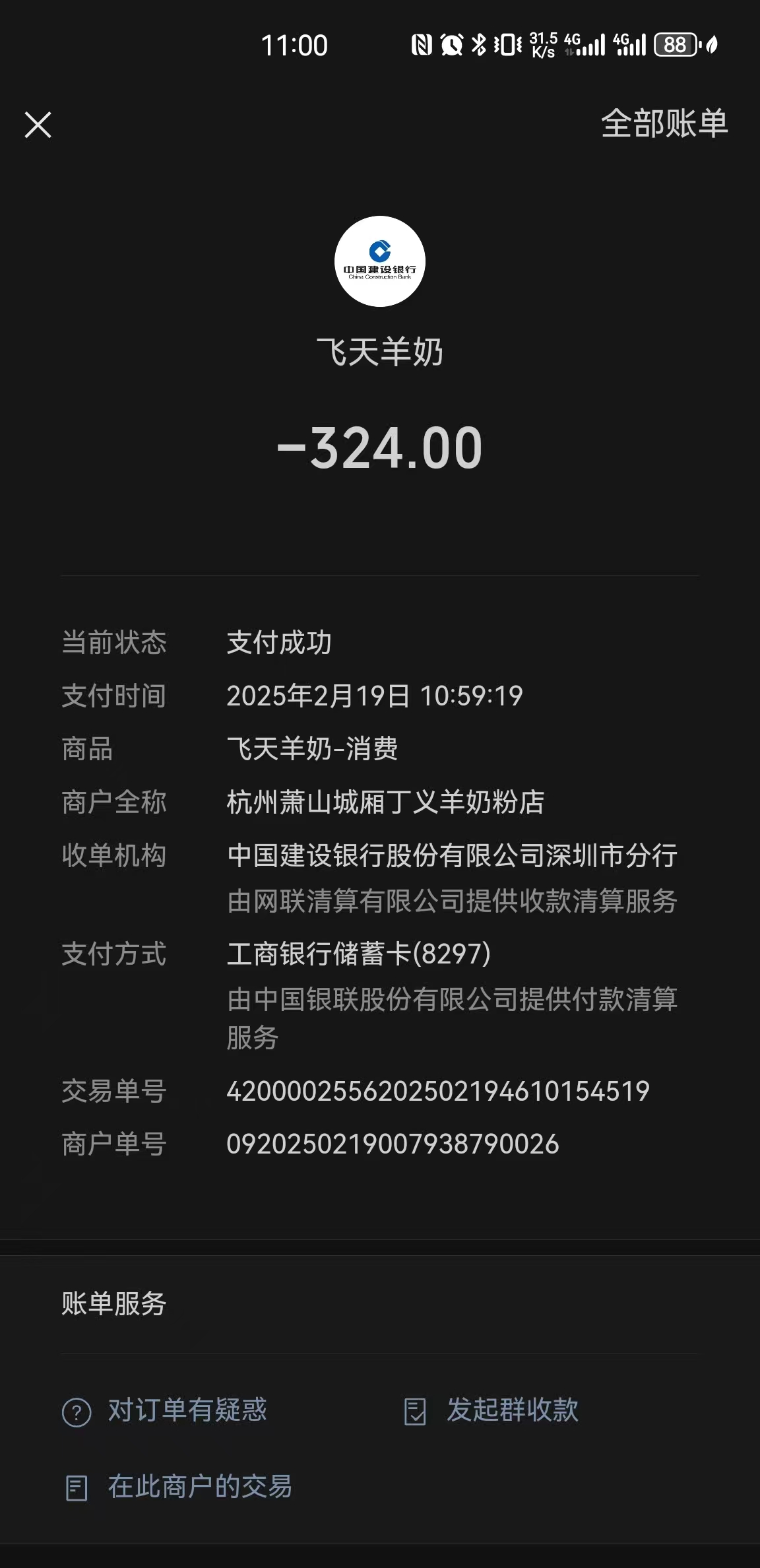760x1568 pixels.
Task: Close the bill detail page
Action: click(38, 125)
